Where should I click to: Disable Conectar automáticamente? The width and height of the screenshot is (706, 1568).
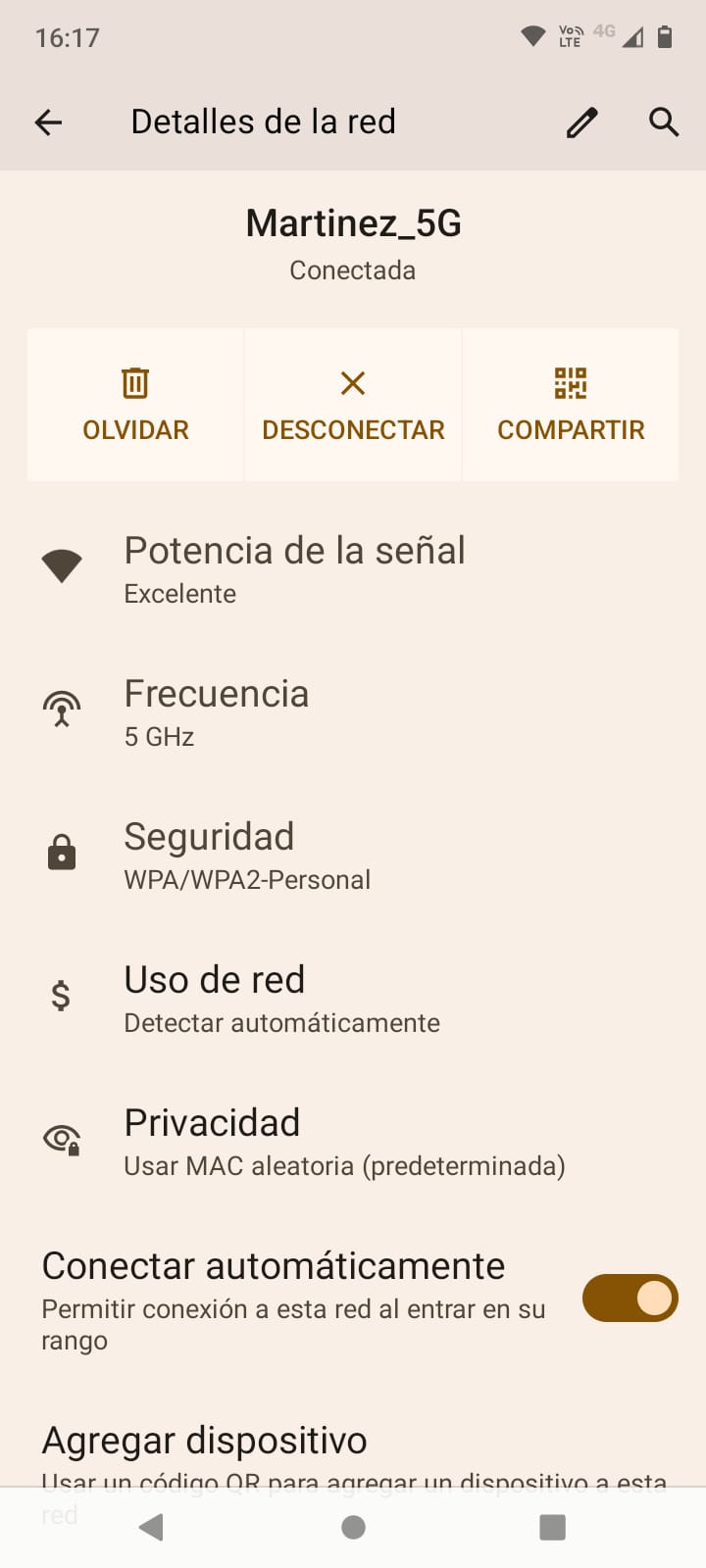tap(630, 1298)
